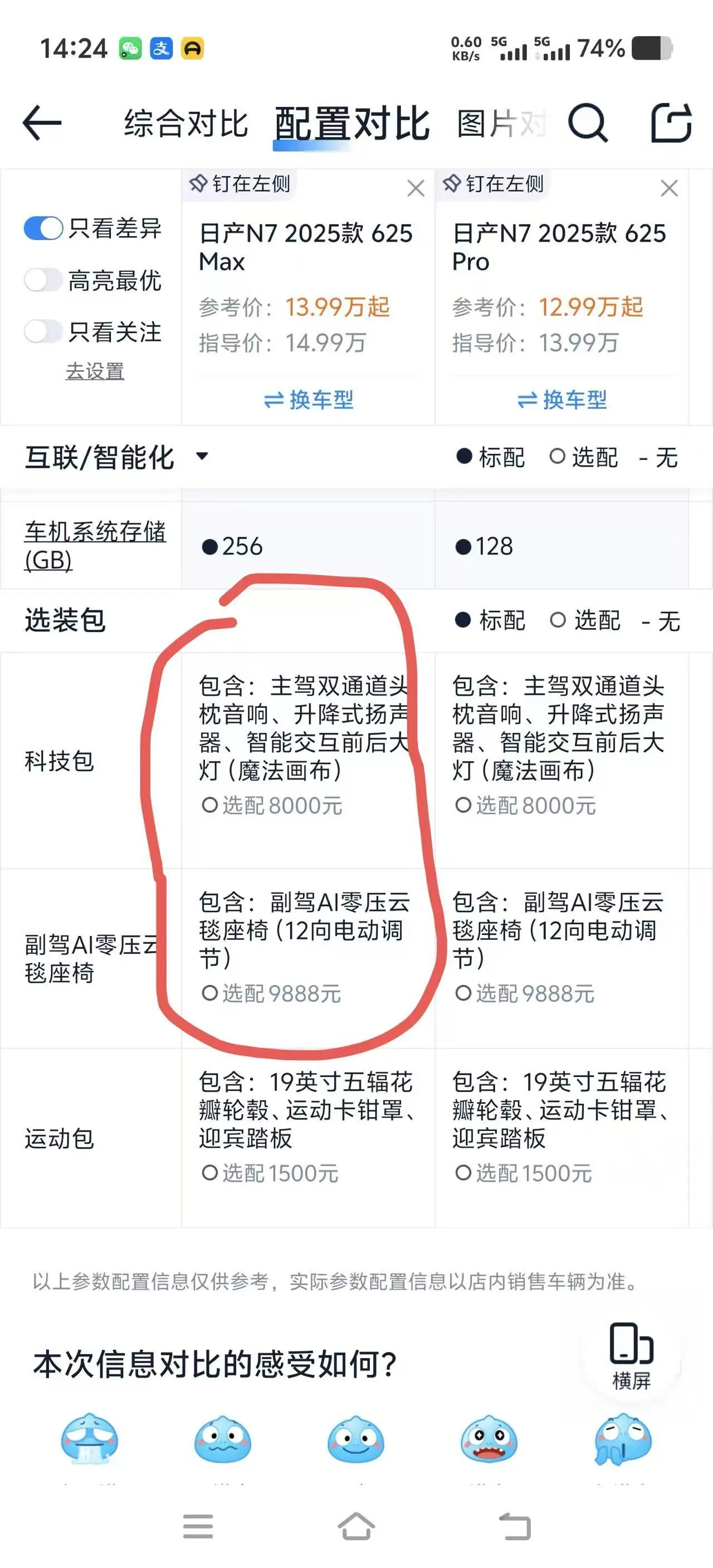
Task: Open the search magnifier icon
Action: click(588, 122)
